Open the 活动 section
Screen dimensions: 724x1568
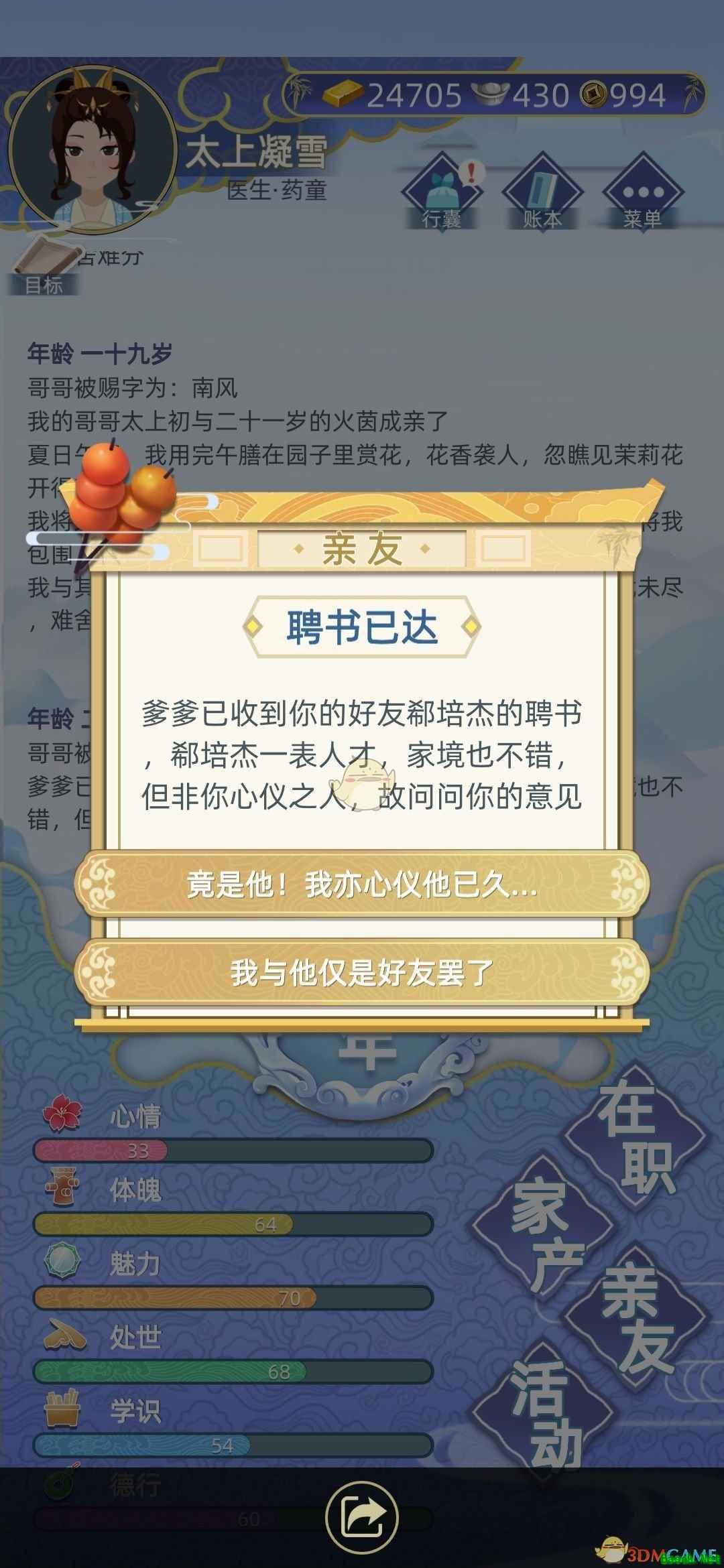(x=544, y=1411)
